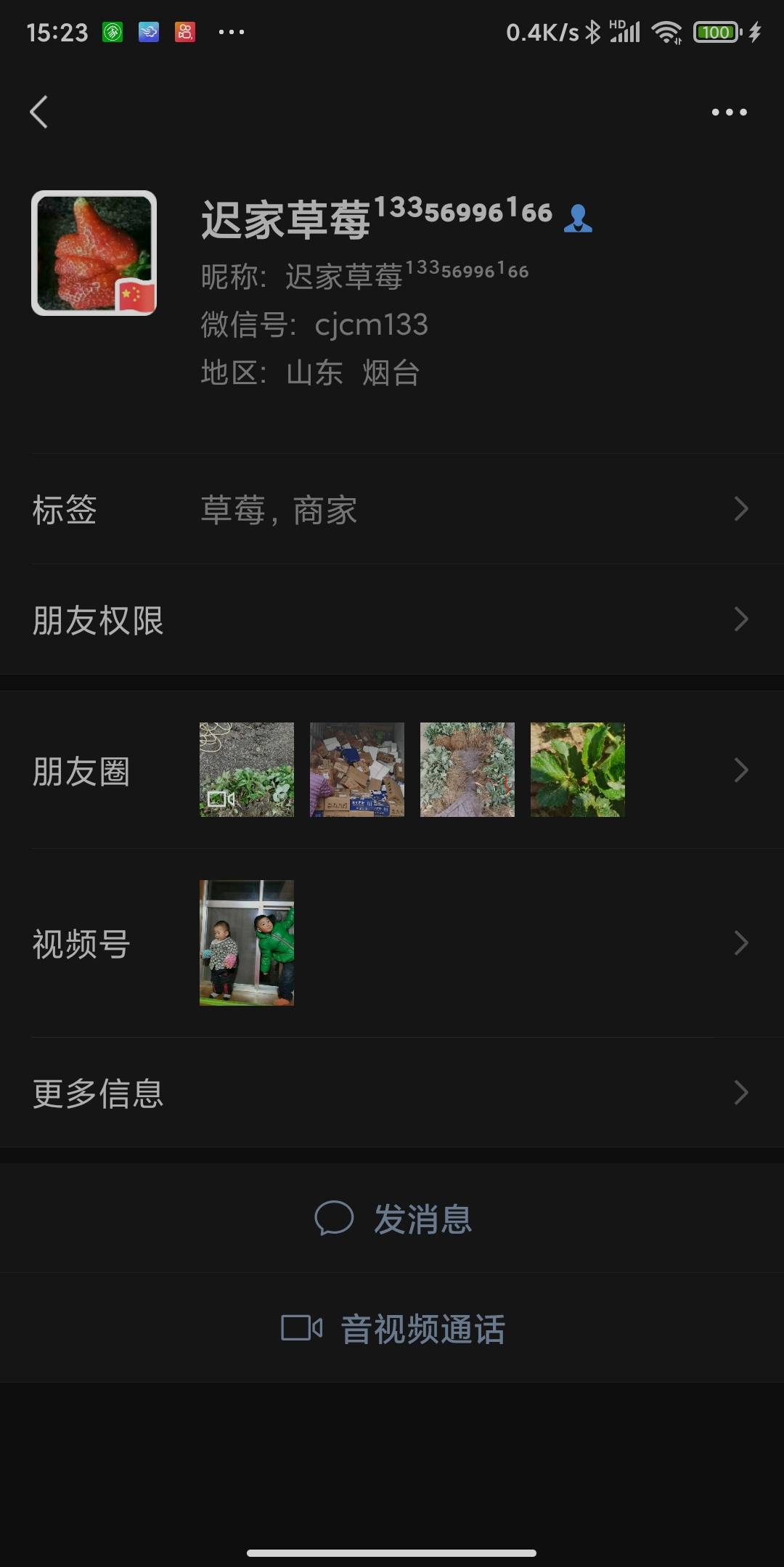Tap 发消息 to send a message
Viewport: 784px width, 1567px height.
pos(393,1218)
